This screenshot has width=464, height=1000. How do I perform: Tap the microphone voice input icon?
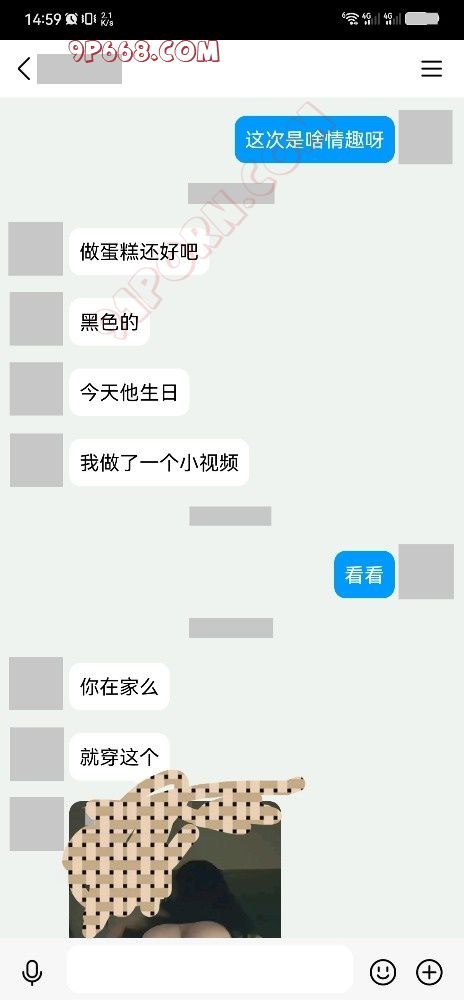tap(32, 972)
